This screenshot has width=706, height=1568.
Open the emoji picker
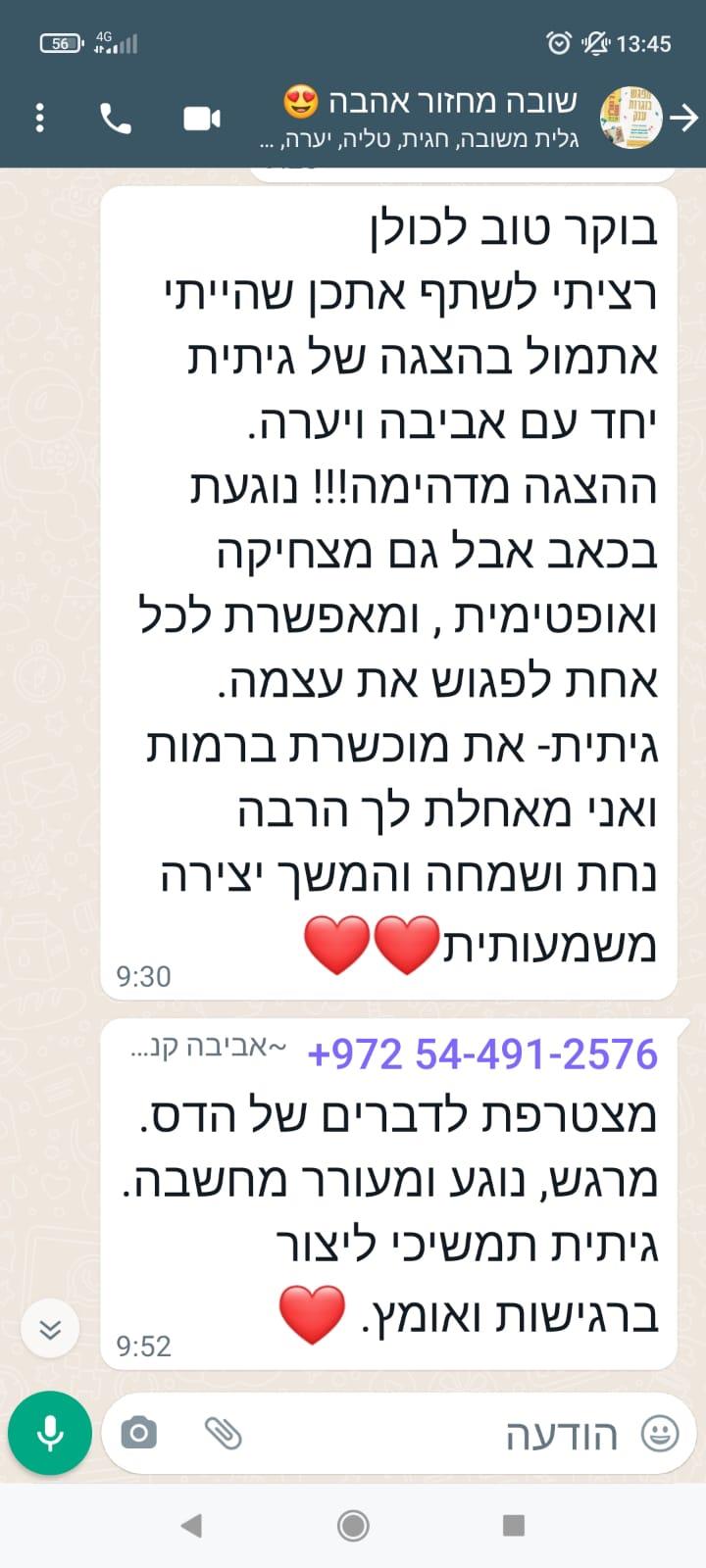click(660, 1434)
